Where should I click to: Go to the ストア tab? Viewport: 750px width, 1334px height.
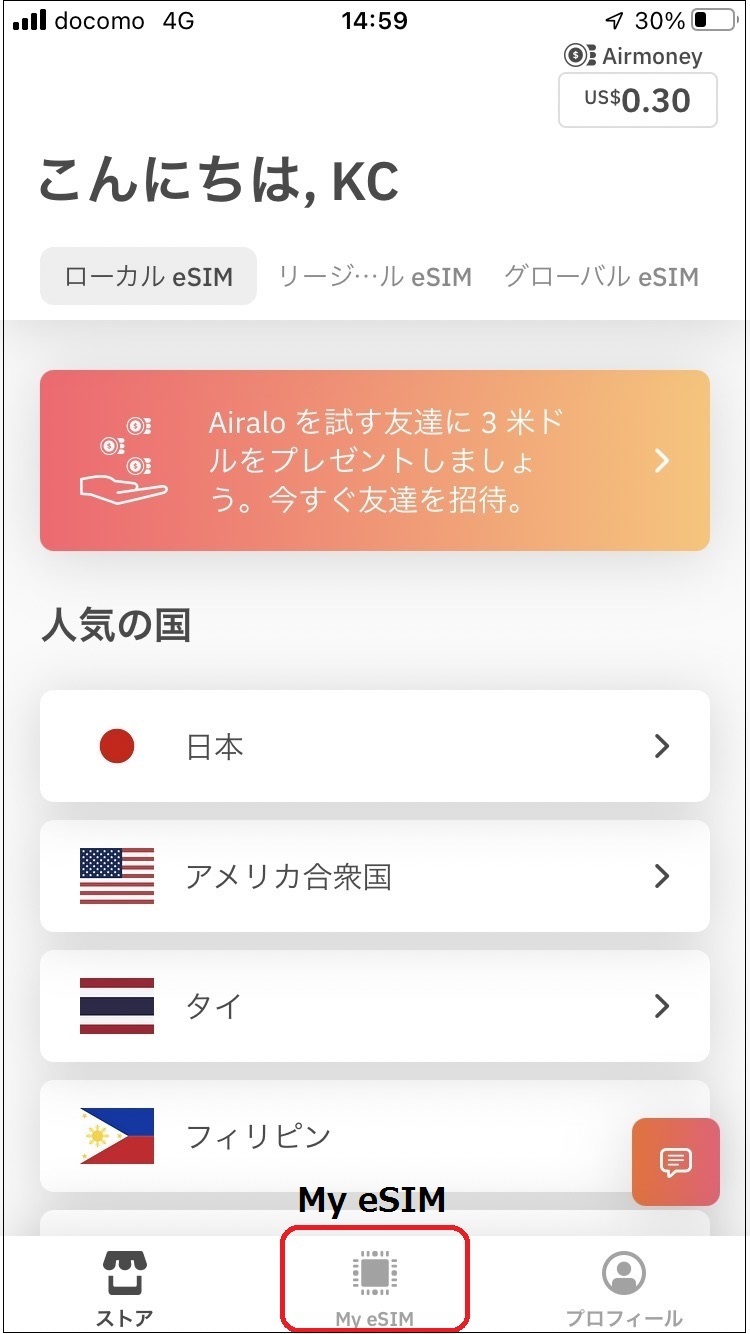tap(125, 1286)
